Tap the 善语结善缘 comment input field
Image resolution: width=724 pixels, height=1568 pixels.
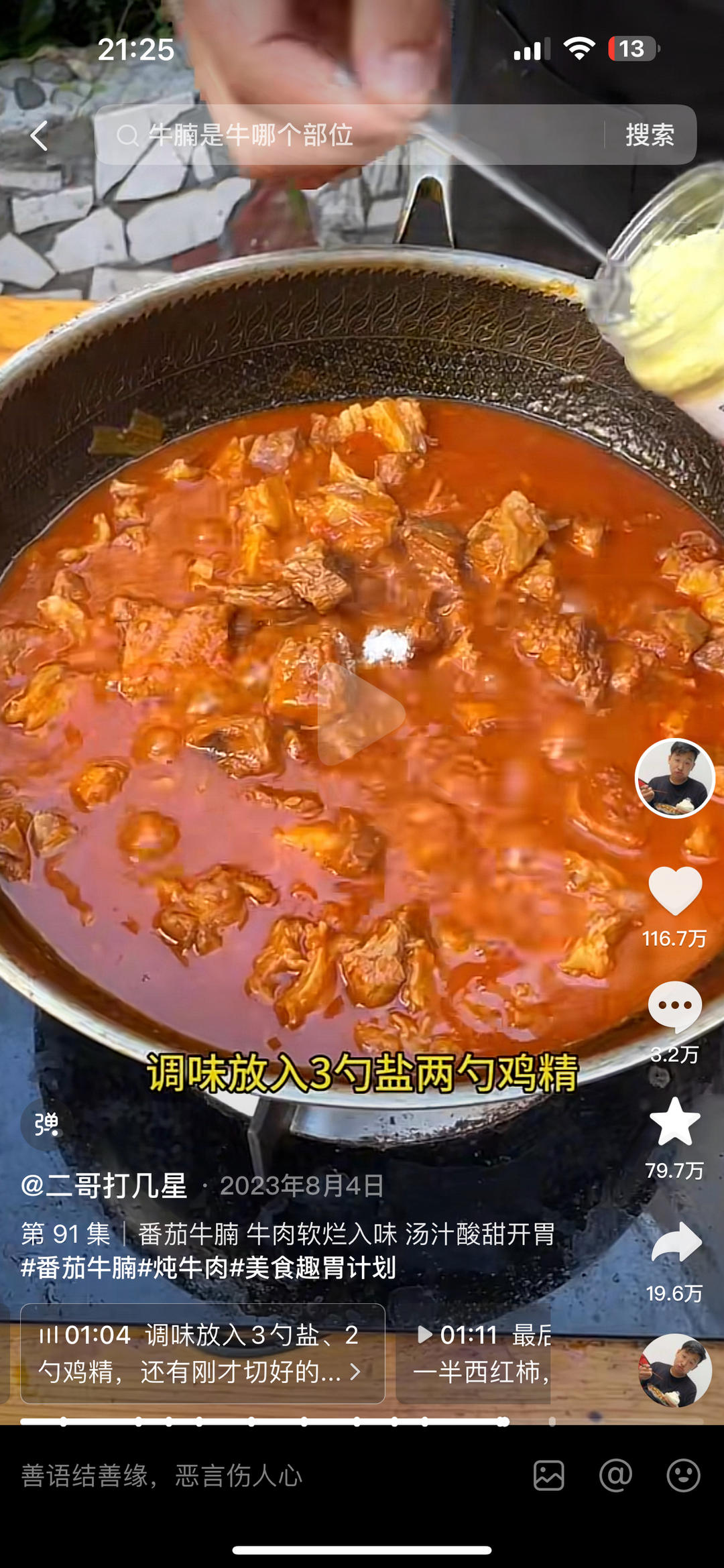pyautogui.click(x=161, y=1477)
